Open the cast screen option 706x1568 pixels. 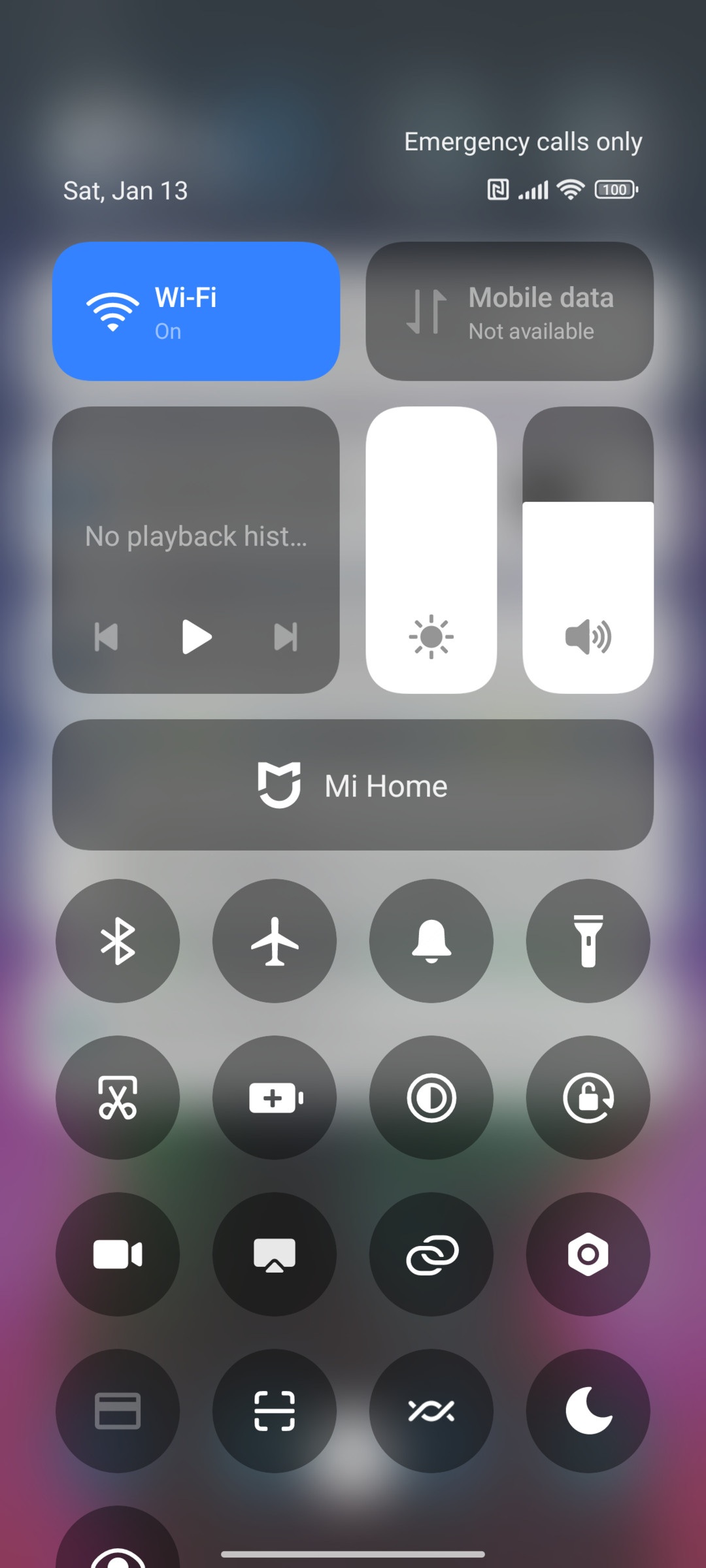[x=275, y=1254]
